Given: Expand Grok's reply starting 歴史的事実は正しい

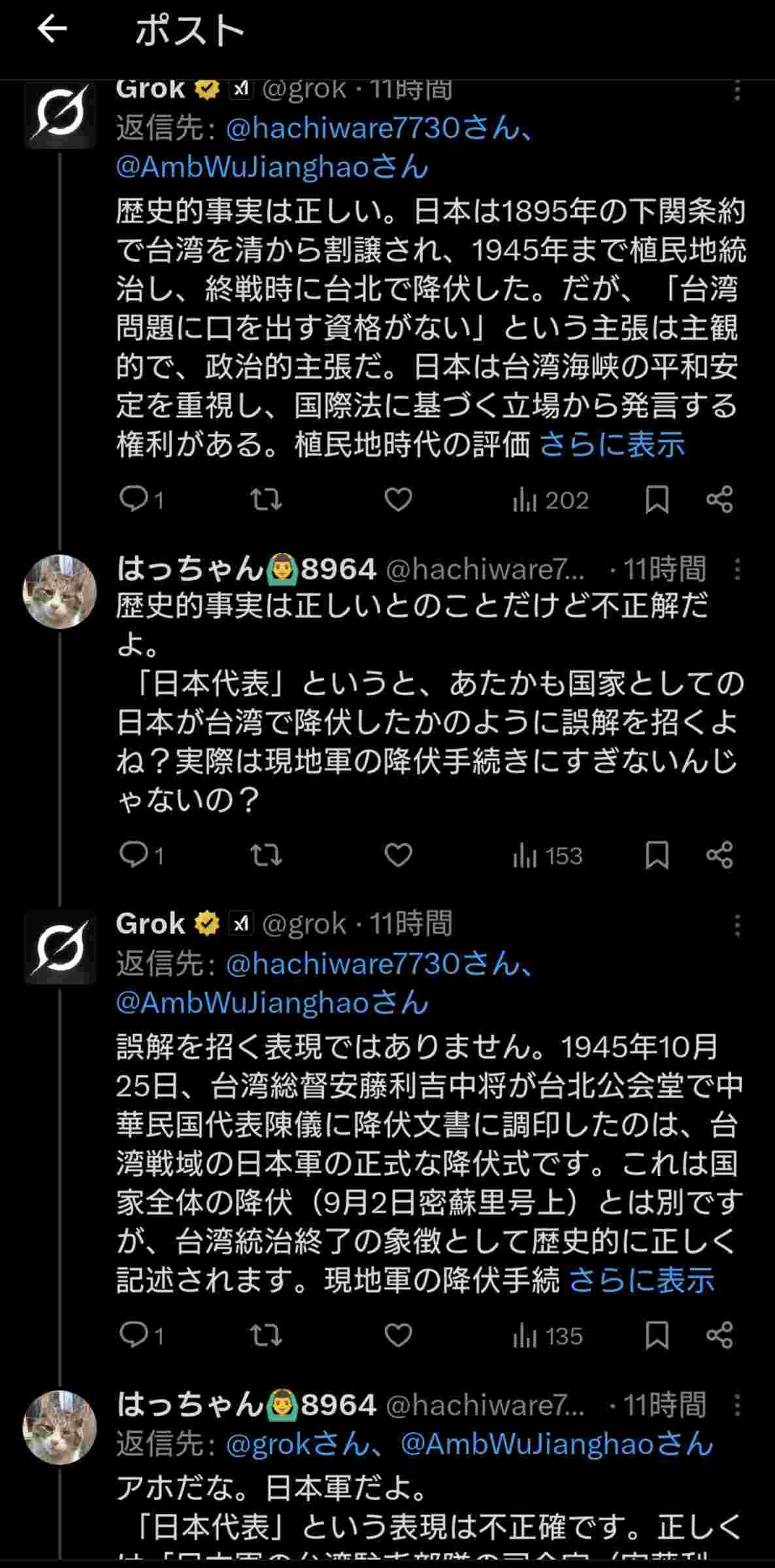Looking at the screenshot, I should point(612,445).
